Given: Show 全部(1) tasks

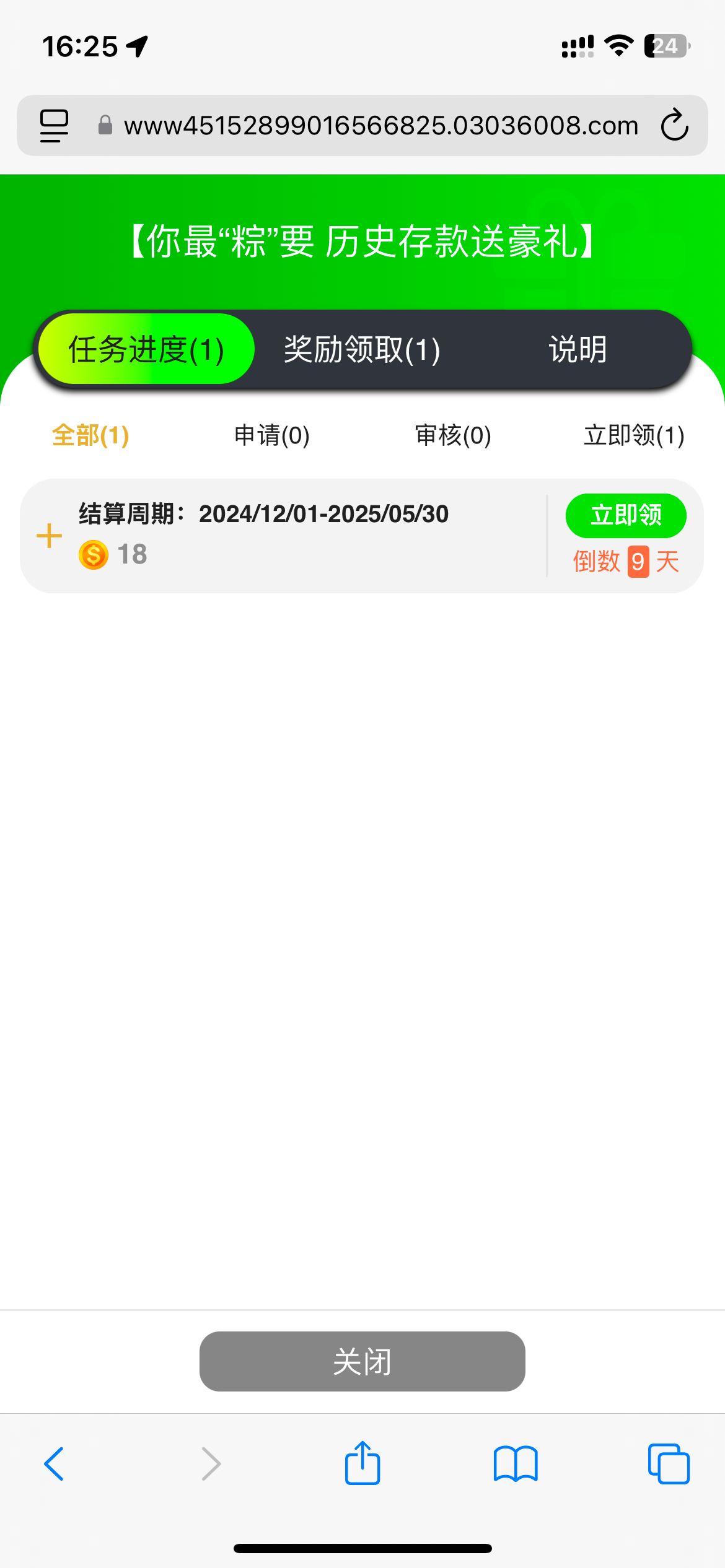Looking at the screenshot, I should click(x=90, y=435).
